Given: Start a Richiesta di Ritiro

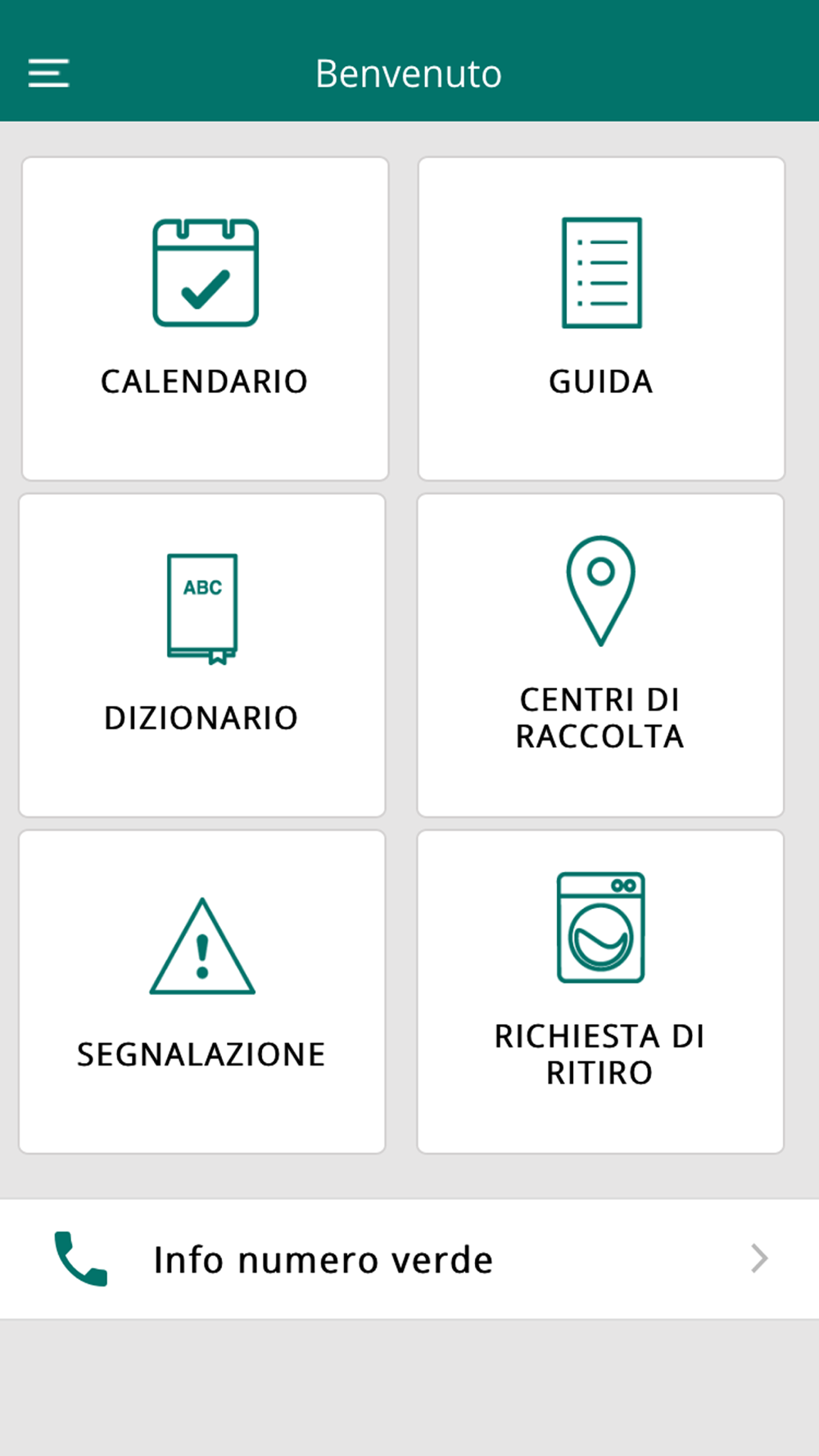Looking at the screenshot, I should tap(600, 991).
